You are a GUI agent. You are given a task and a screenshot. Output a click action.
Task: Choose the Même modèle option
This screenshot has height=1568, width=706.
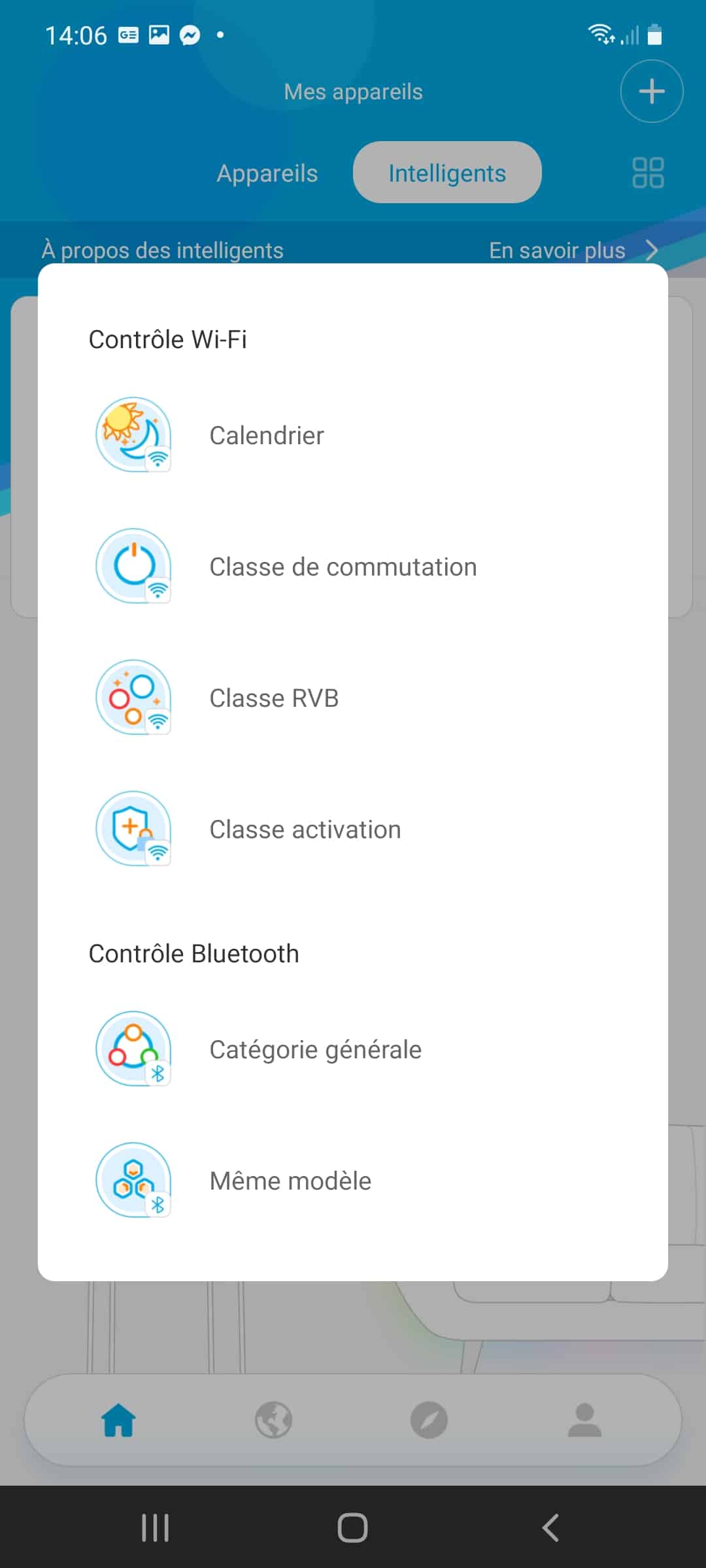click(353, 1181)
